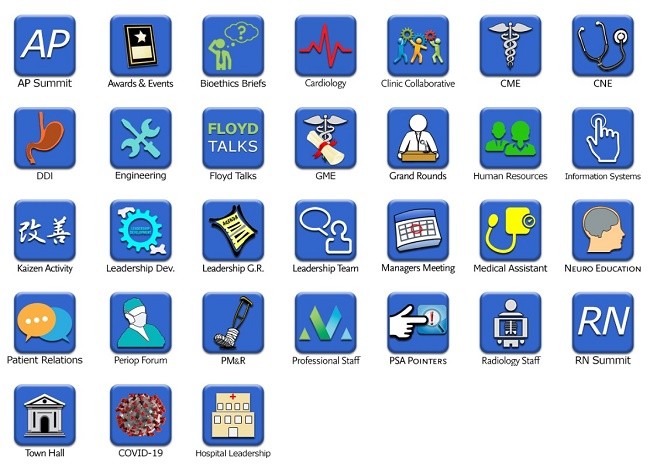Image resolution: width=650 pixels, height=466 pixels.
Task: Open Patient Relations
Action: point(45,322)
